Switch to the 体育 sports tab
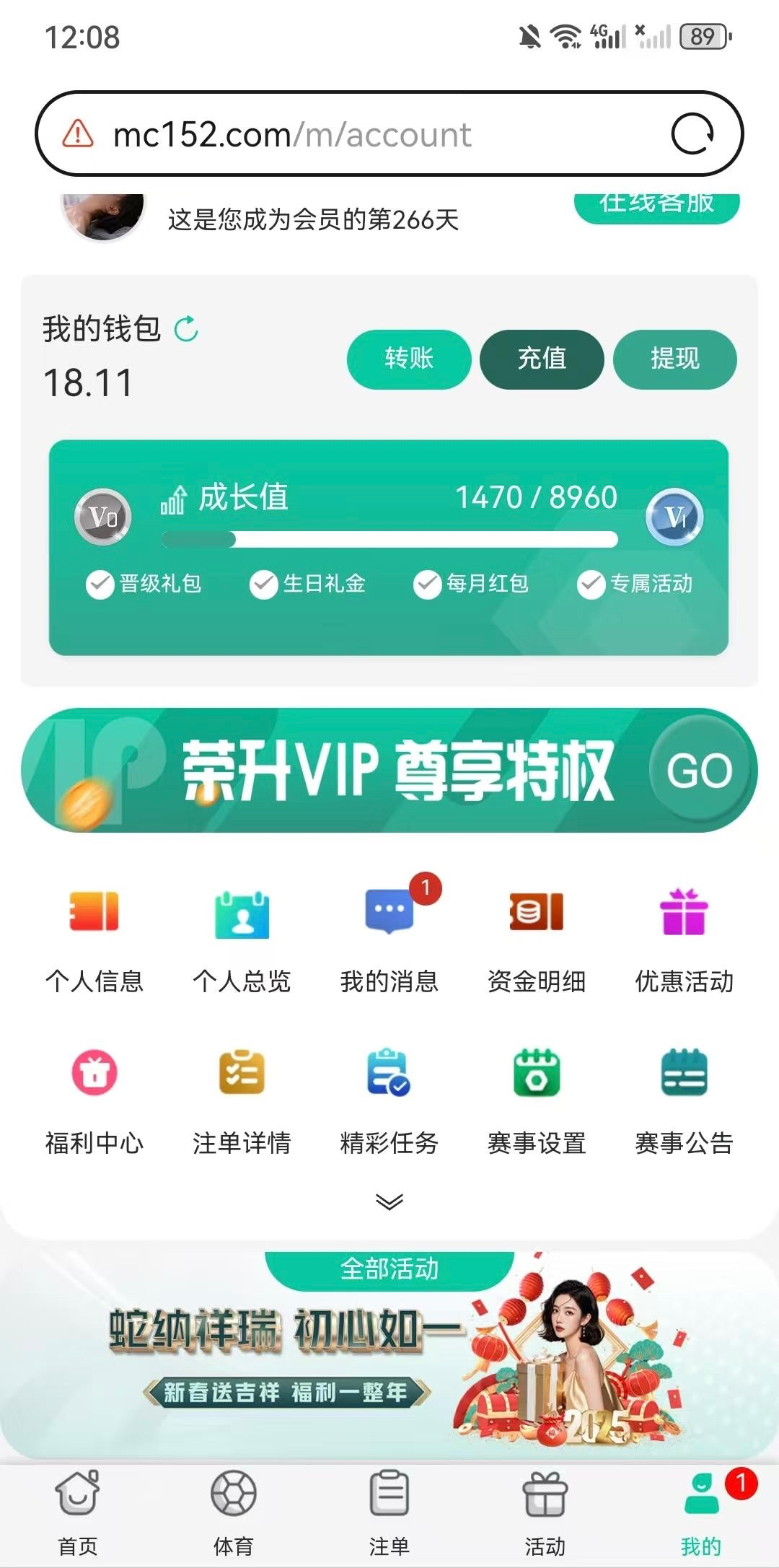The height and width of the screenshot is (1568, 779). click(234, 1513)
